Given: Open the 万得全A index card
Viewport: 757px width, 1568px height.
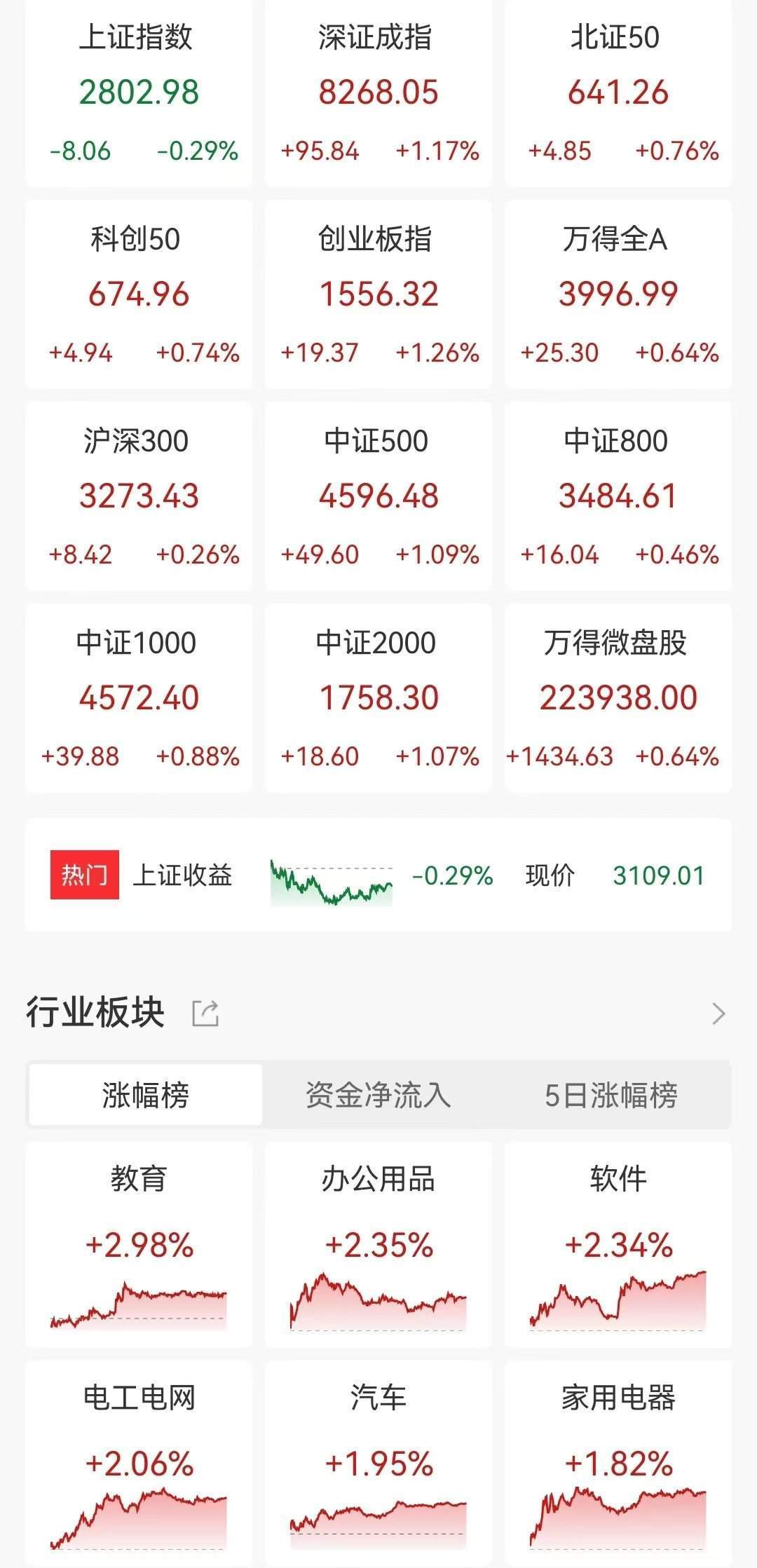Looking at the screenshot, I should click(618, 294).
